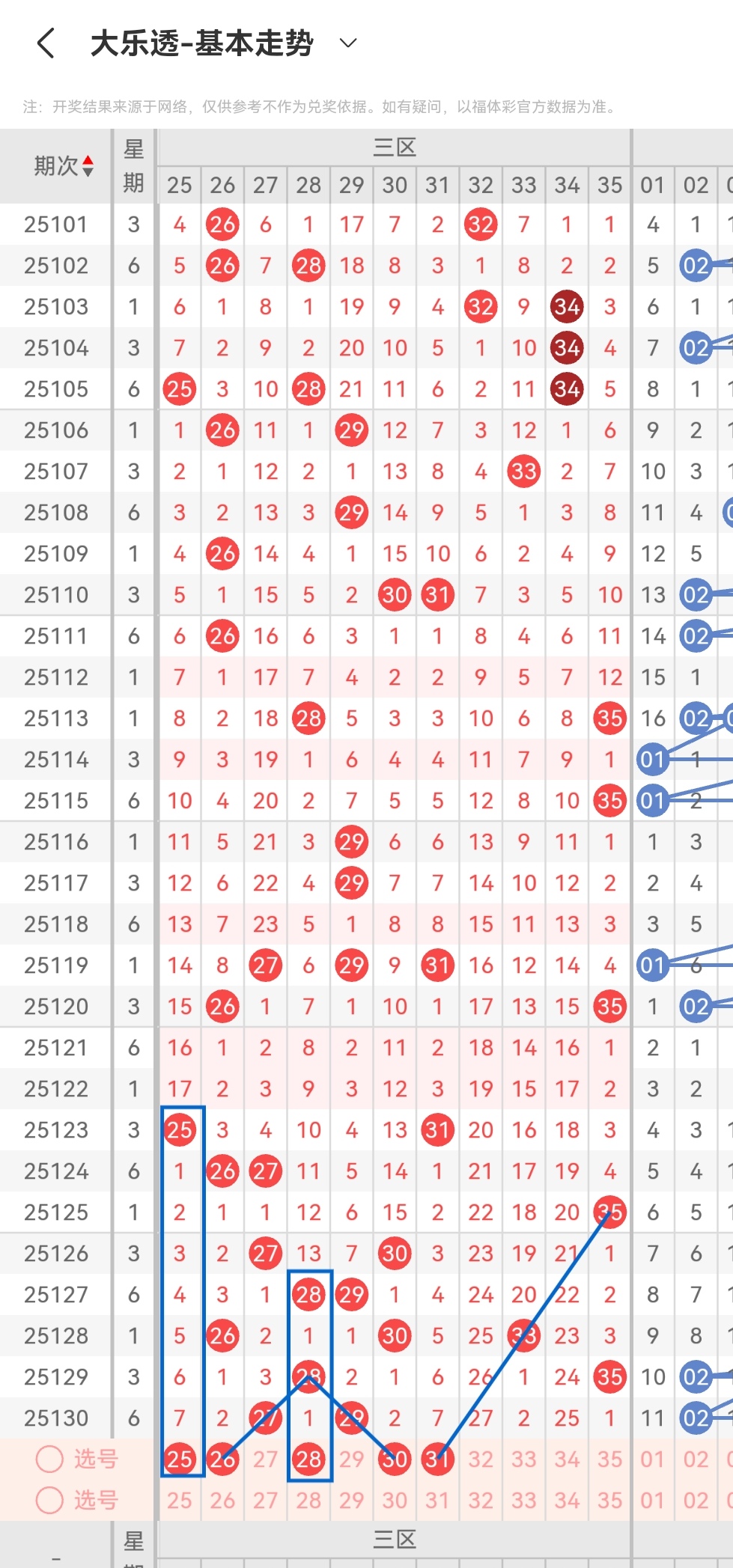Pick number 32 in the upper 选号 row
This screenshot has height=1568, width=733.
(481, 1459)
